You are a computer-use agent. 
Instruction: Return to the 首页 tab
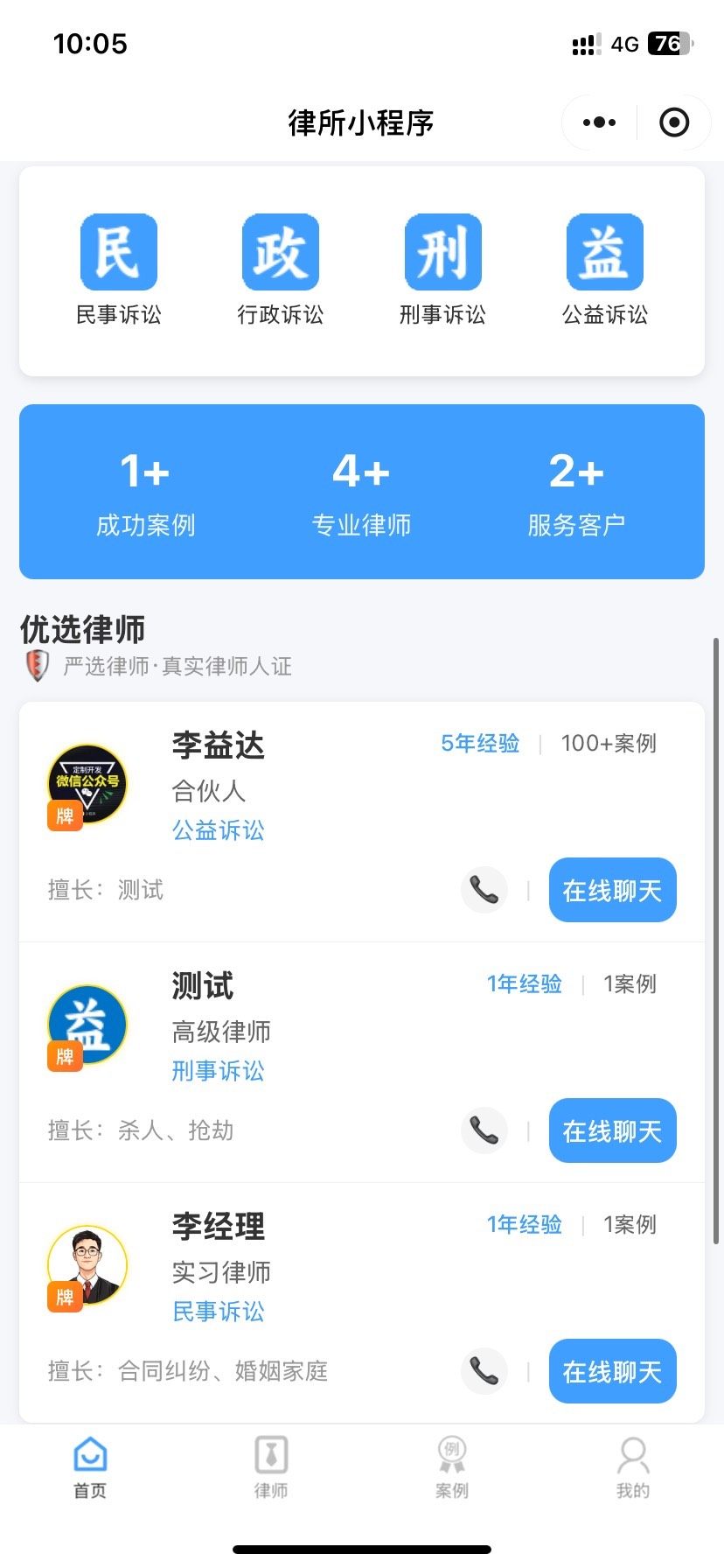tap(90, 1467)
